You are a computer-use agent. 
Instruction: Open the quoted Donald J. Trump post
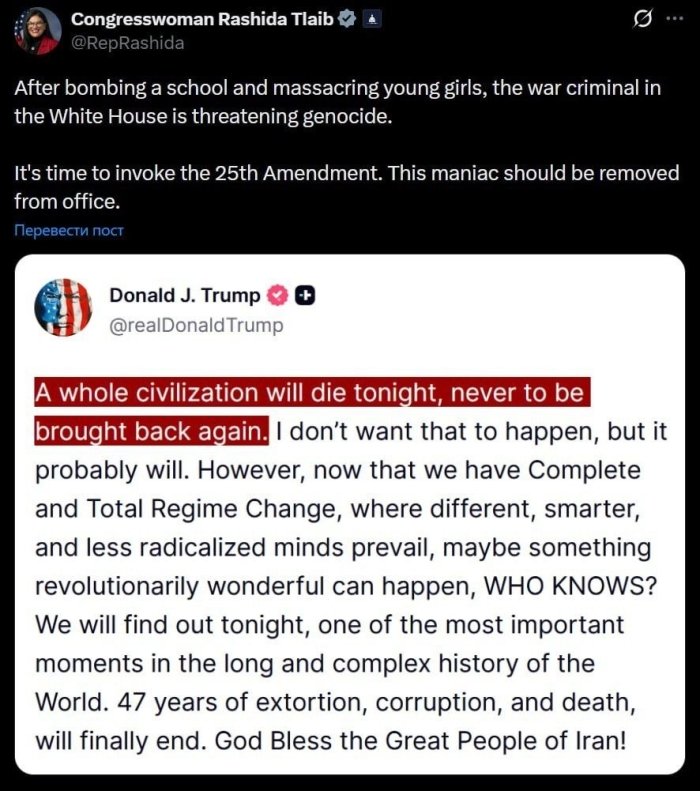coord(350,560)
